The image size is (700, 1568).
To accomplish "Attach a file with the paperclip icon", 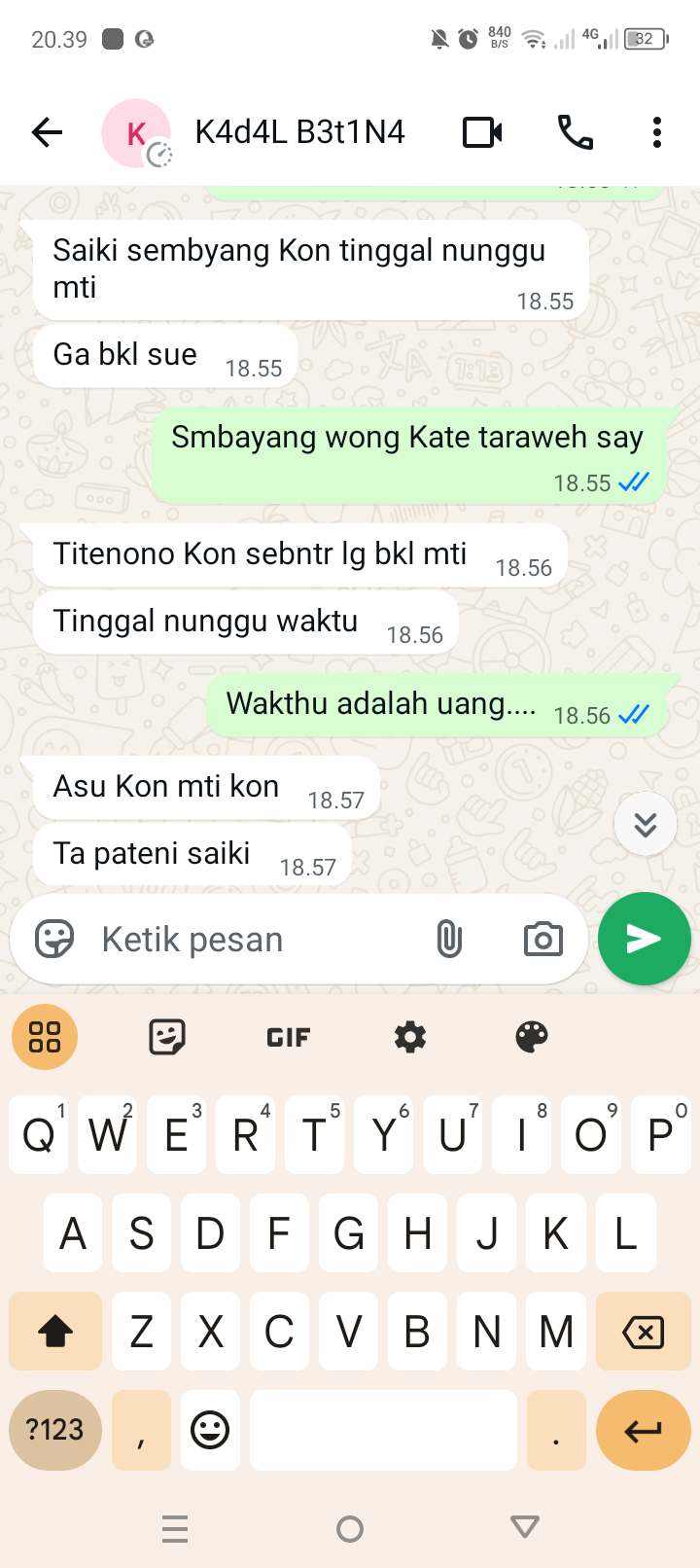I will coord(448,940).
